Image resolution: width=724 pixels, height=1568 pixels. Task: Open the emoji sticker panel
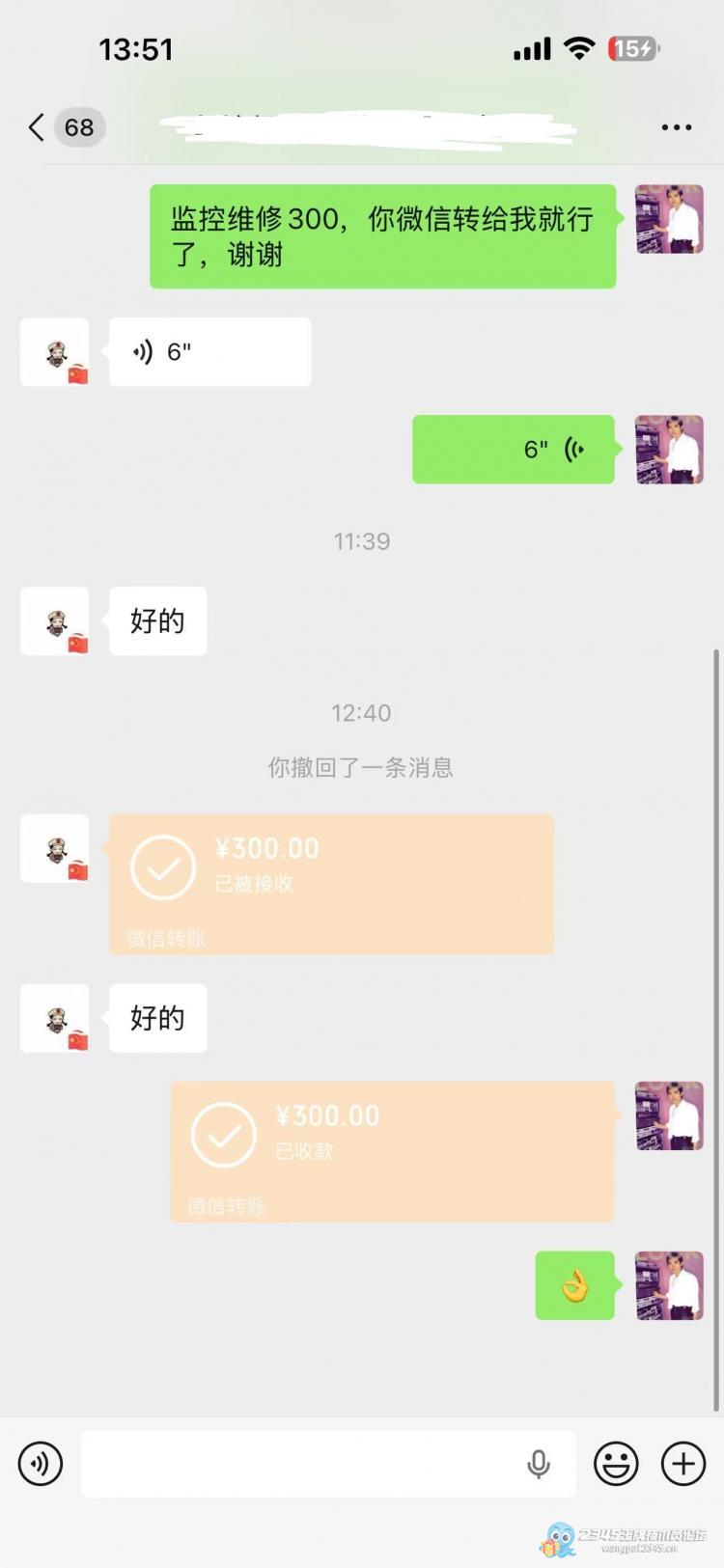click(x=616, y=1464)
